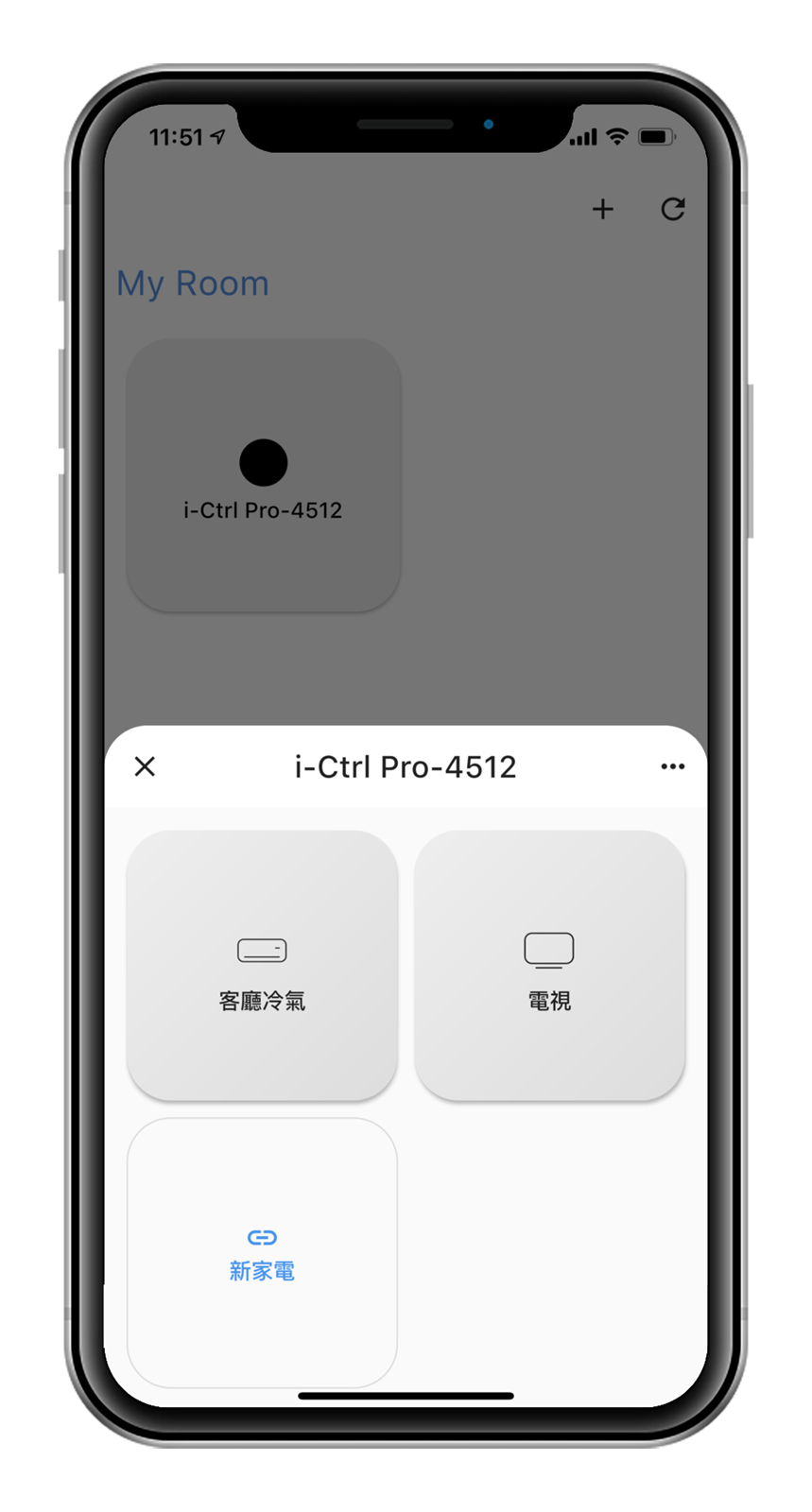Add a new appliance via 新家電

click(262, 1253)
